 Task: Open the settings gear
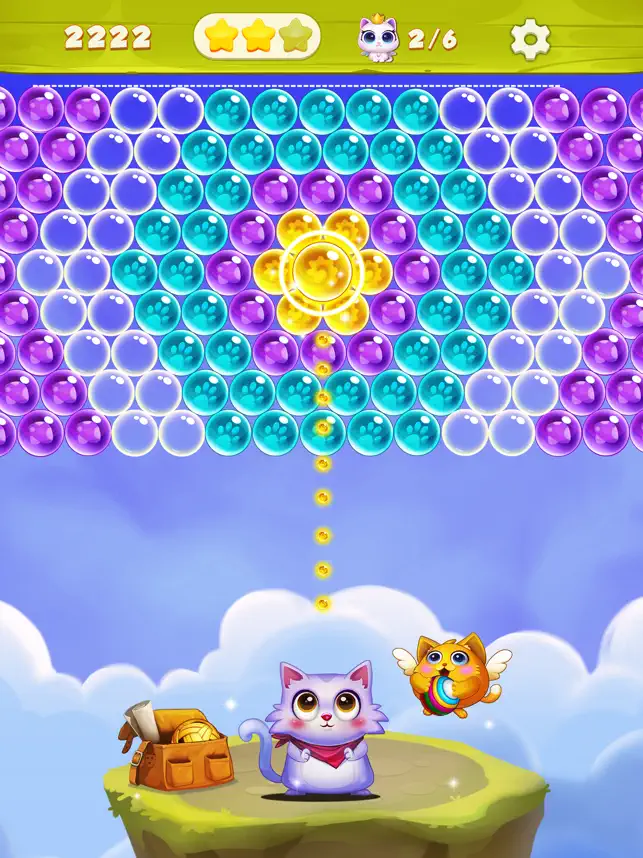point(529,39)
